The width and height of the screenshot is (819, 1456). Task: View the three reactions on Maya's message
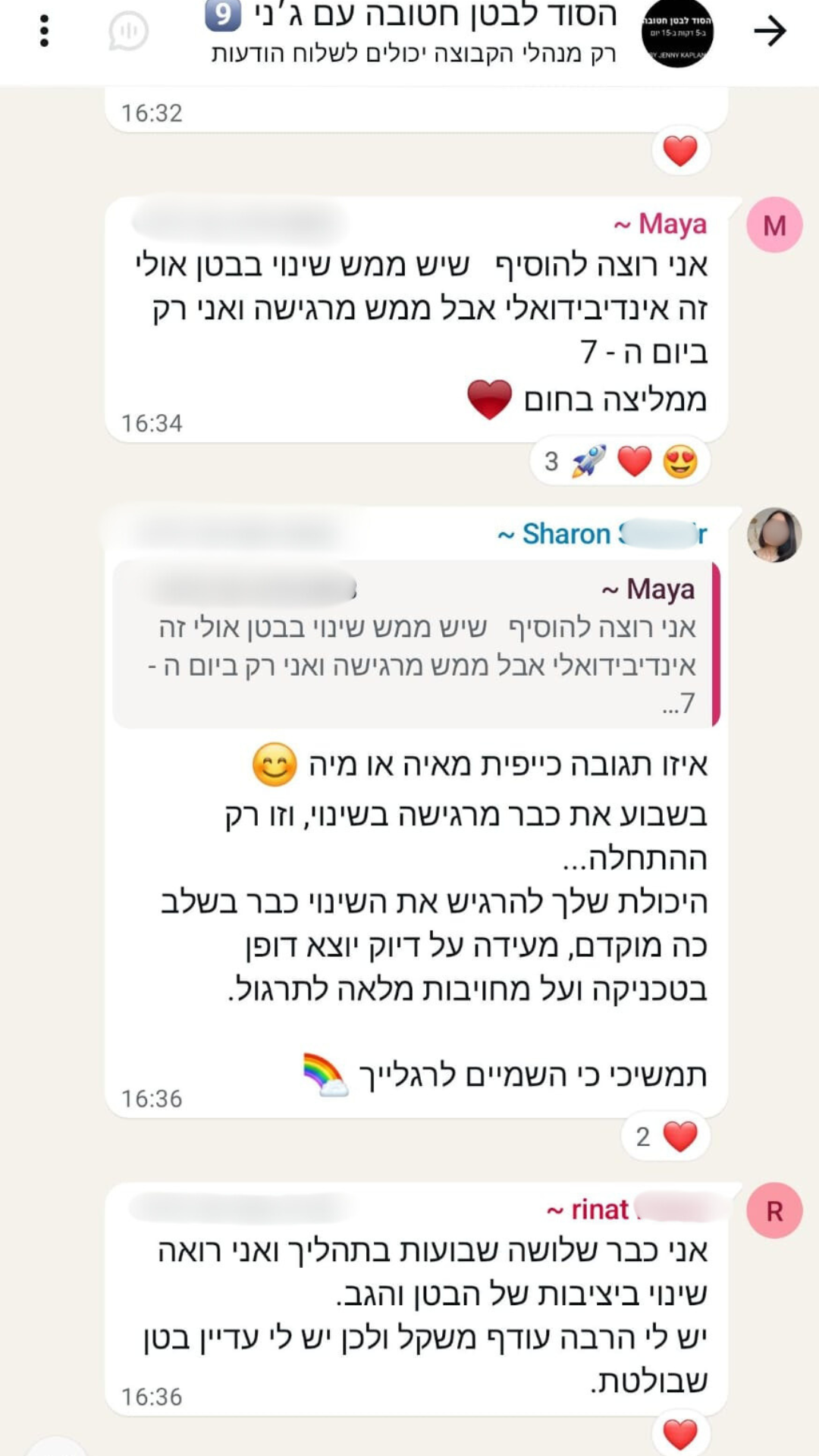coord(620,461)
